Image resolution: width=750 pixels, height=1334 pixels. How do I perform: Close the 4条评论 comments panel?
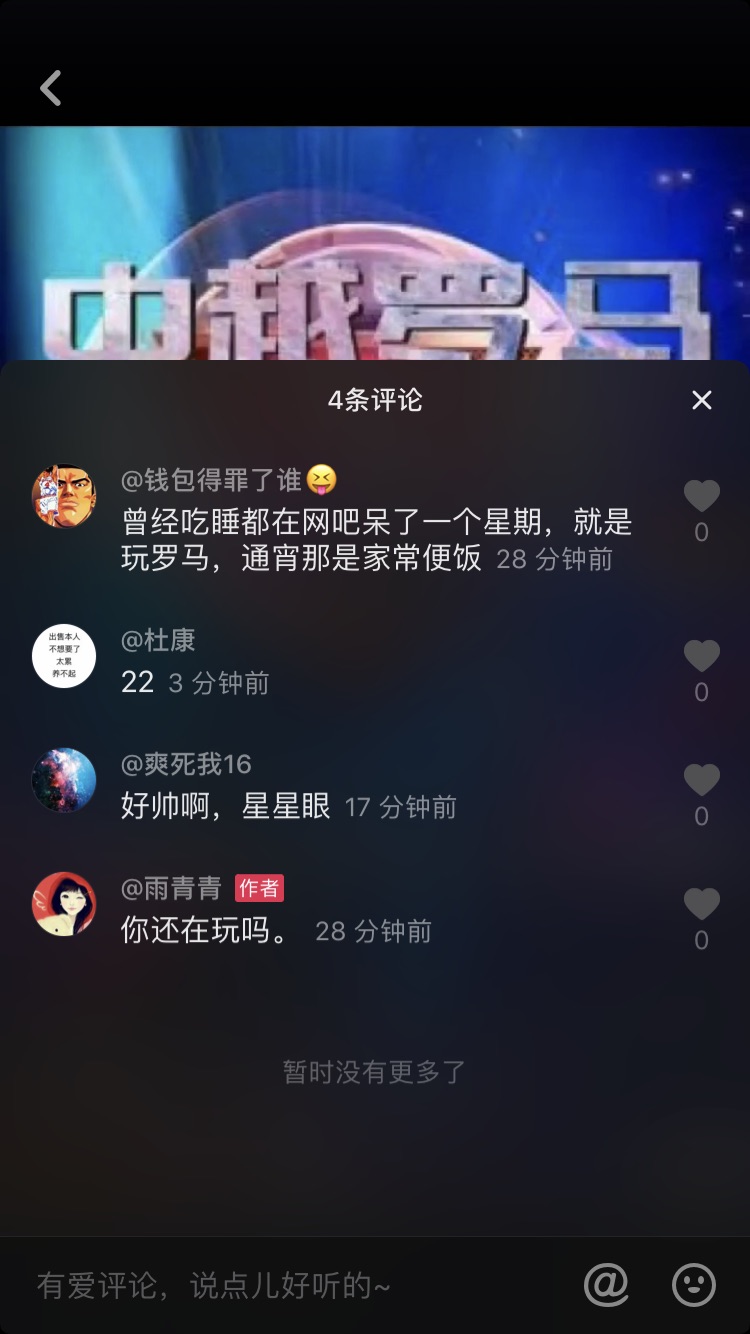coord(702,400)
